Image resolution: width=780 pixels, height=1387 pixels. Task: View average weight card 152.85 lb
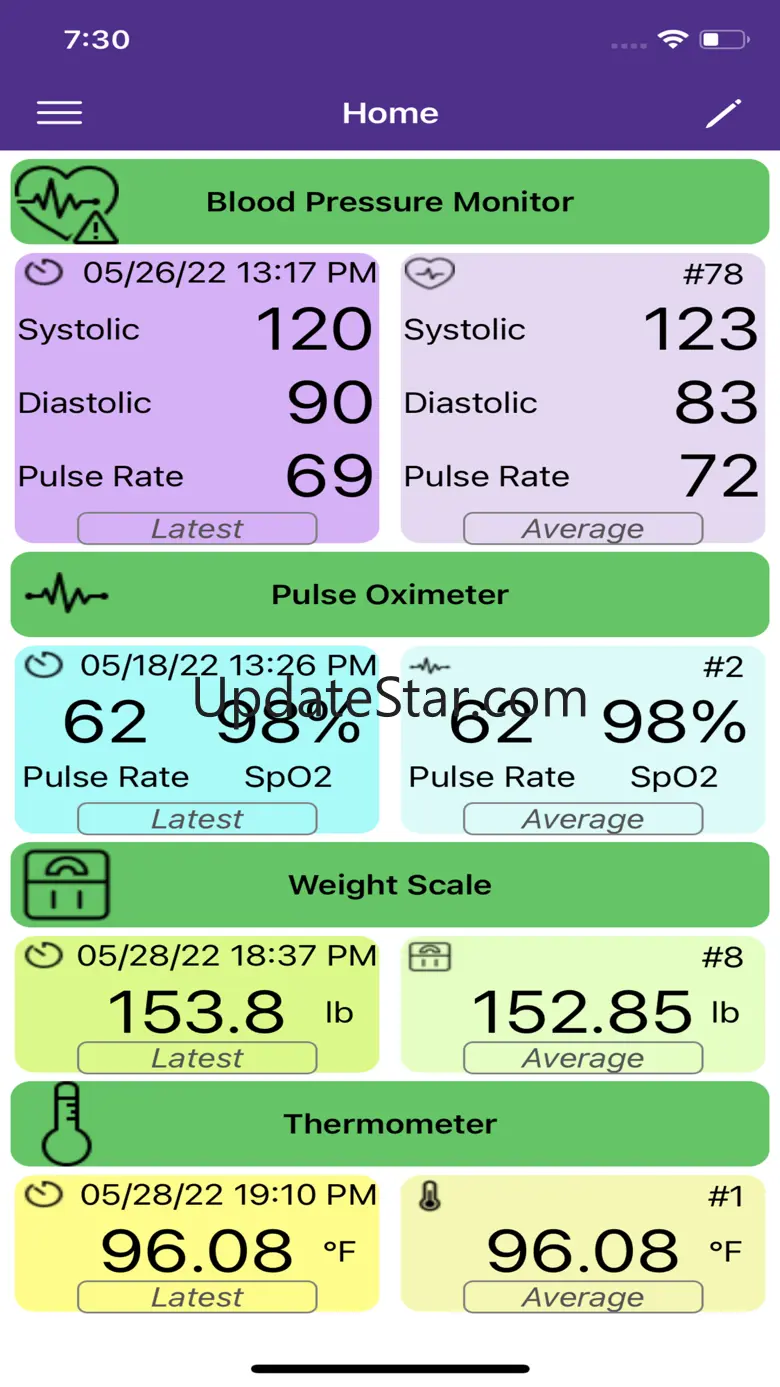tap(583, 1005)
